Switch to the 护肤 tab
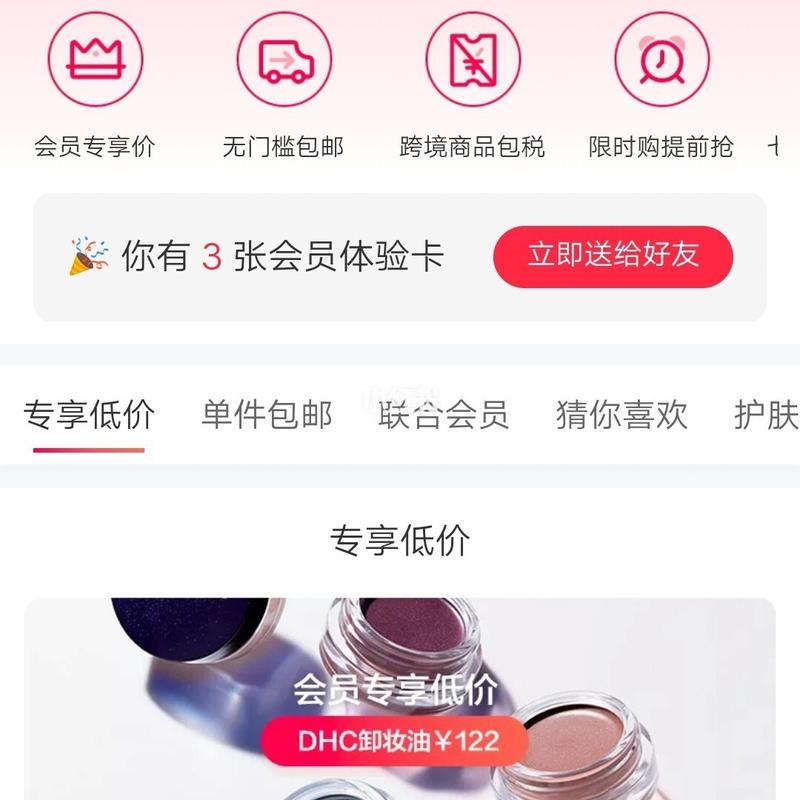 [766, 414]
